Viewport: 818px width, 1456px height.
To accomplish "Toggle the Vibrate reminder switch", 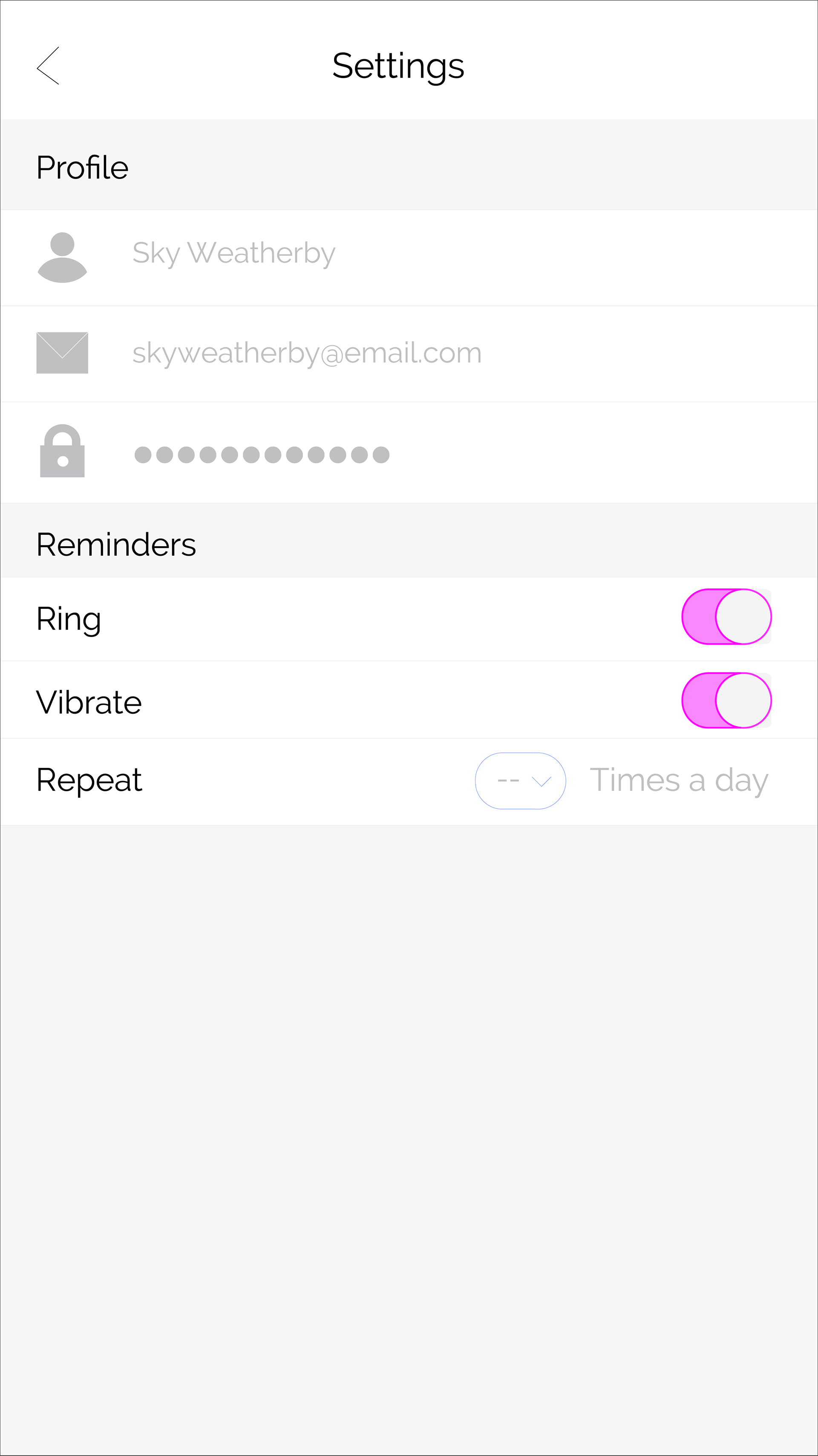I will (726, 701).
